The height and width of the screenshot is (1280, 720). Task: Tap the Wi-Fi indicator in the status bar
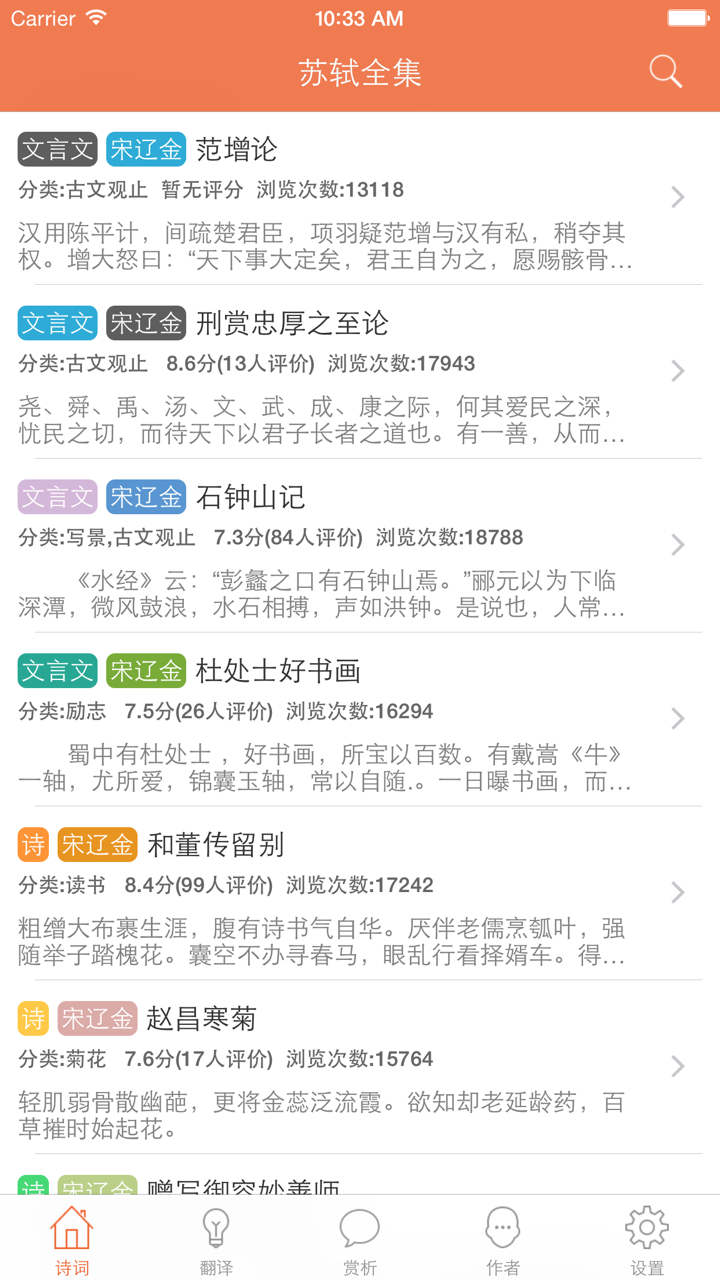(95, 17)
